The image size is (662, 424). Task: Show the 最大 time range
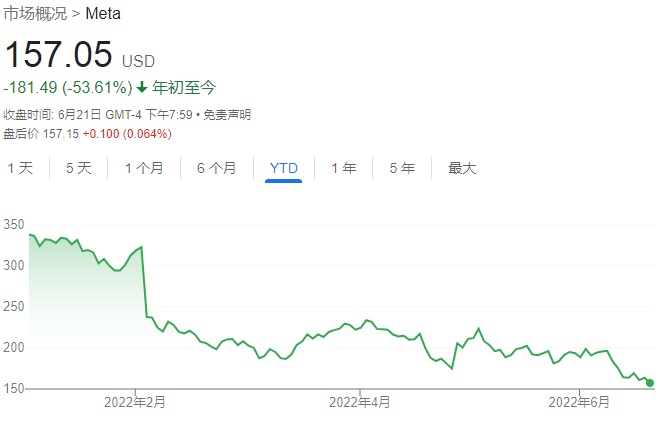pyautogui.click(x=462, y=168)
